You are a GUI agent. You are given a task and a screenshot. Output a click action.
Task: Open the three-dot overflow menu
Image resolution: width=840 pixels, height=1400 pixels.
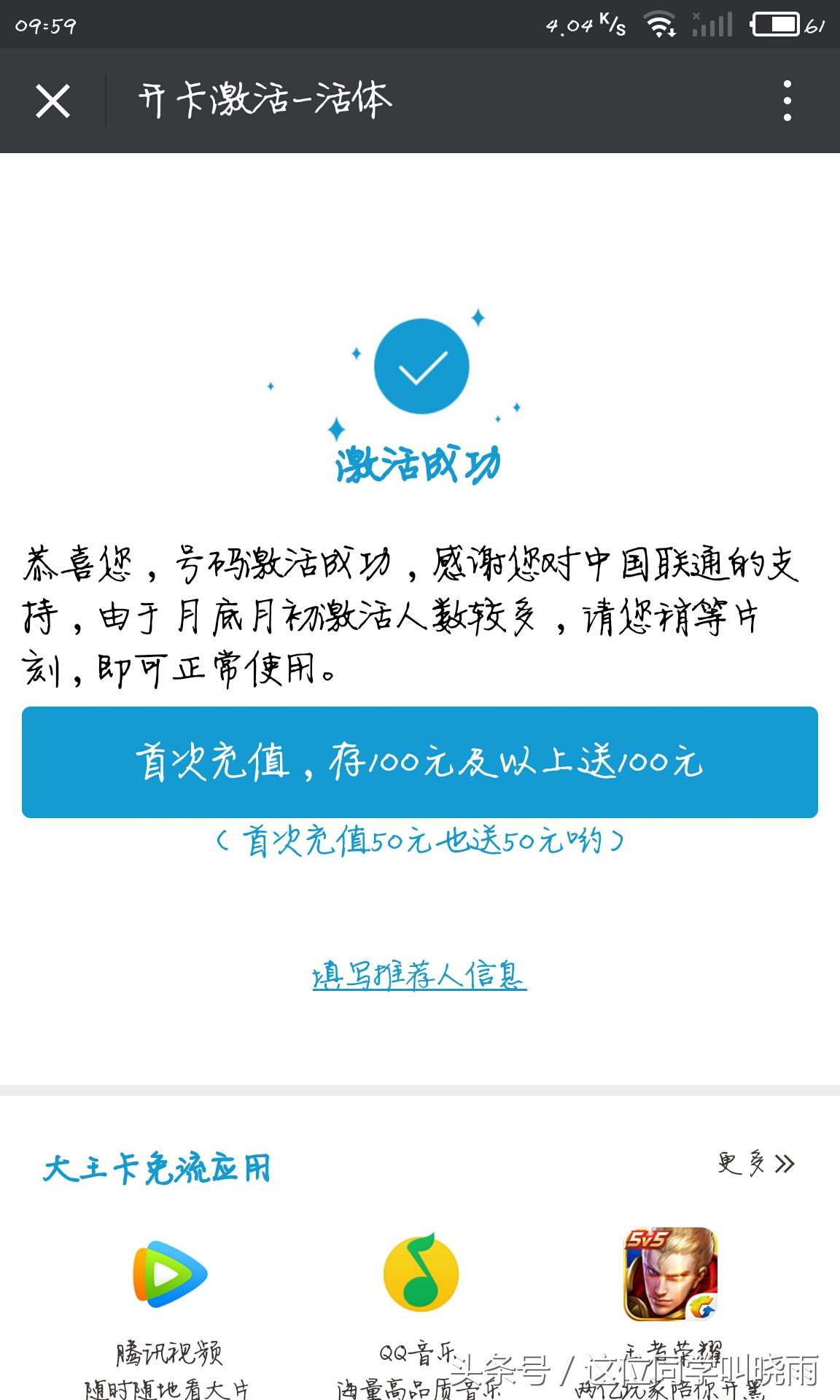tap(786, 102)
